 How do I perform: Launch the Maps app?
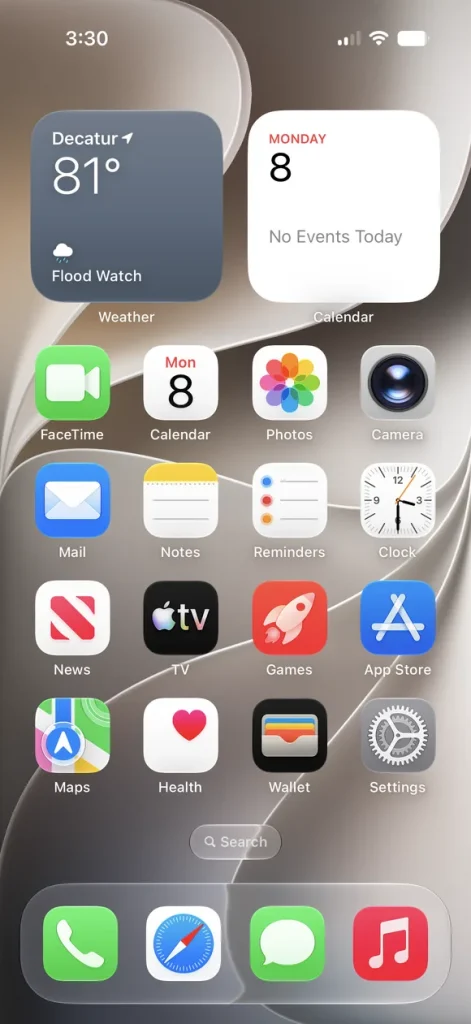pos(73,735)
